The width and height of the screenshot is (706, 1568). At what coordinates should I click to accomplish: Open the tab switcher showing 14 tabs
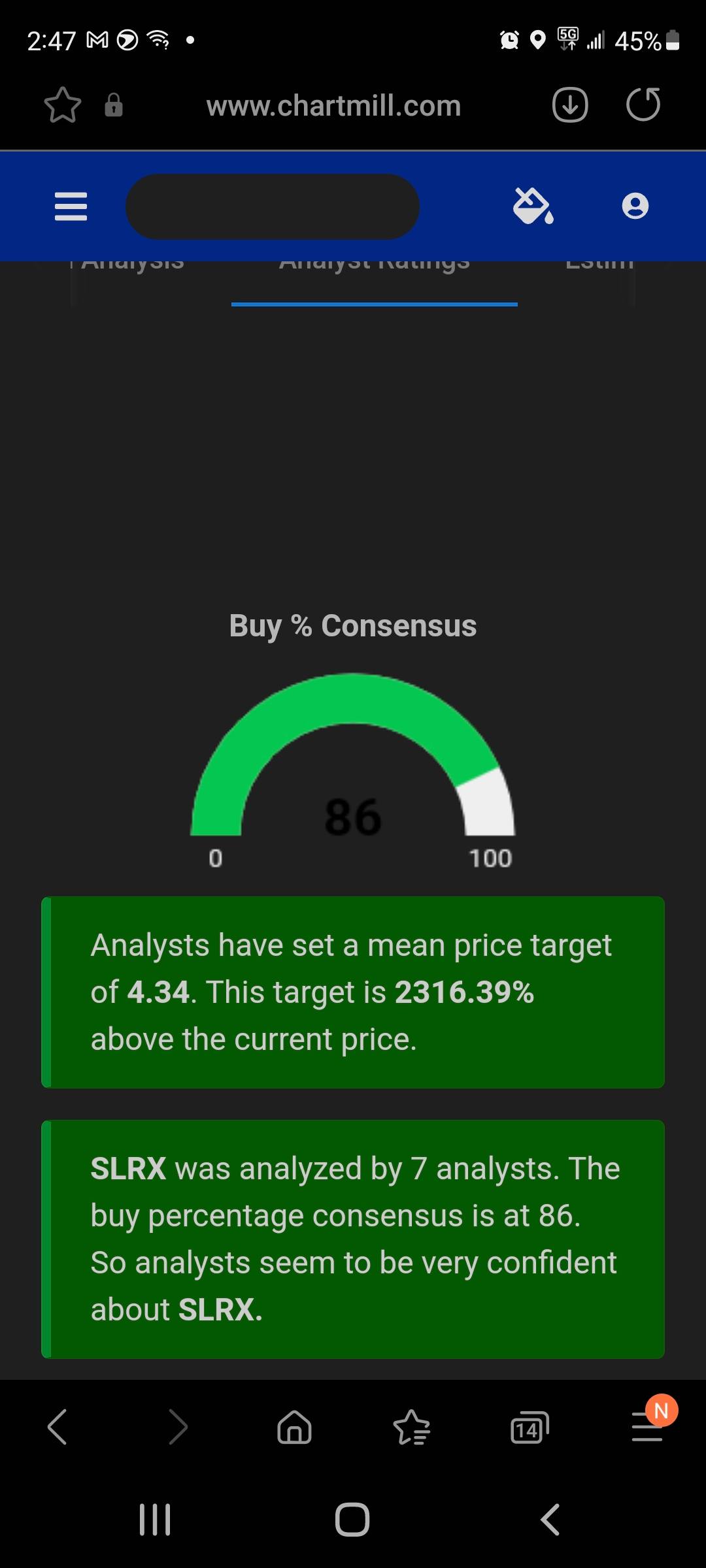click(x=529, y=1428)
